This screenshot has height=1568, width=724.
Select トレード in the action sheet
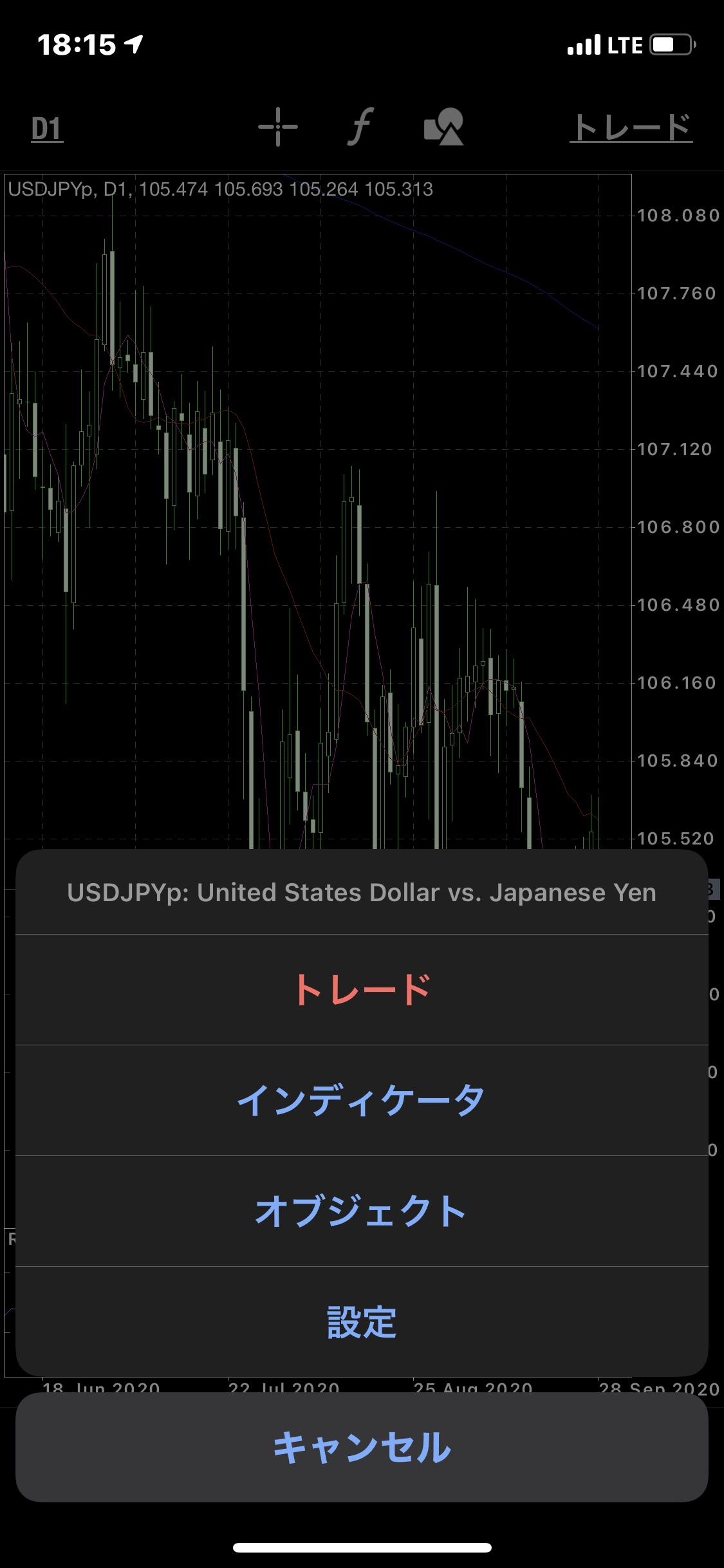tap(362, 989)
